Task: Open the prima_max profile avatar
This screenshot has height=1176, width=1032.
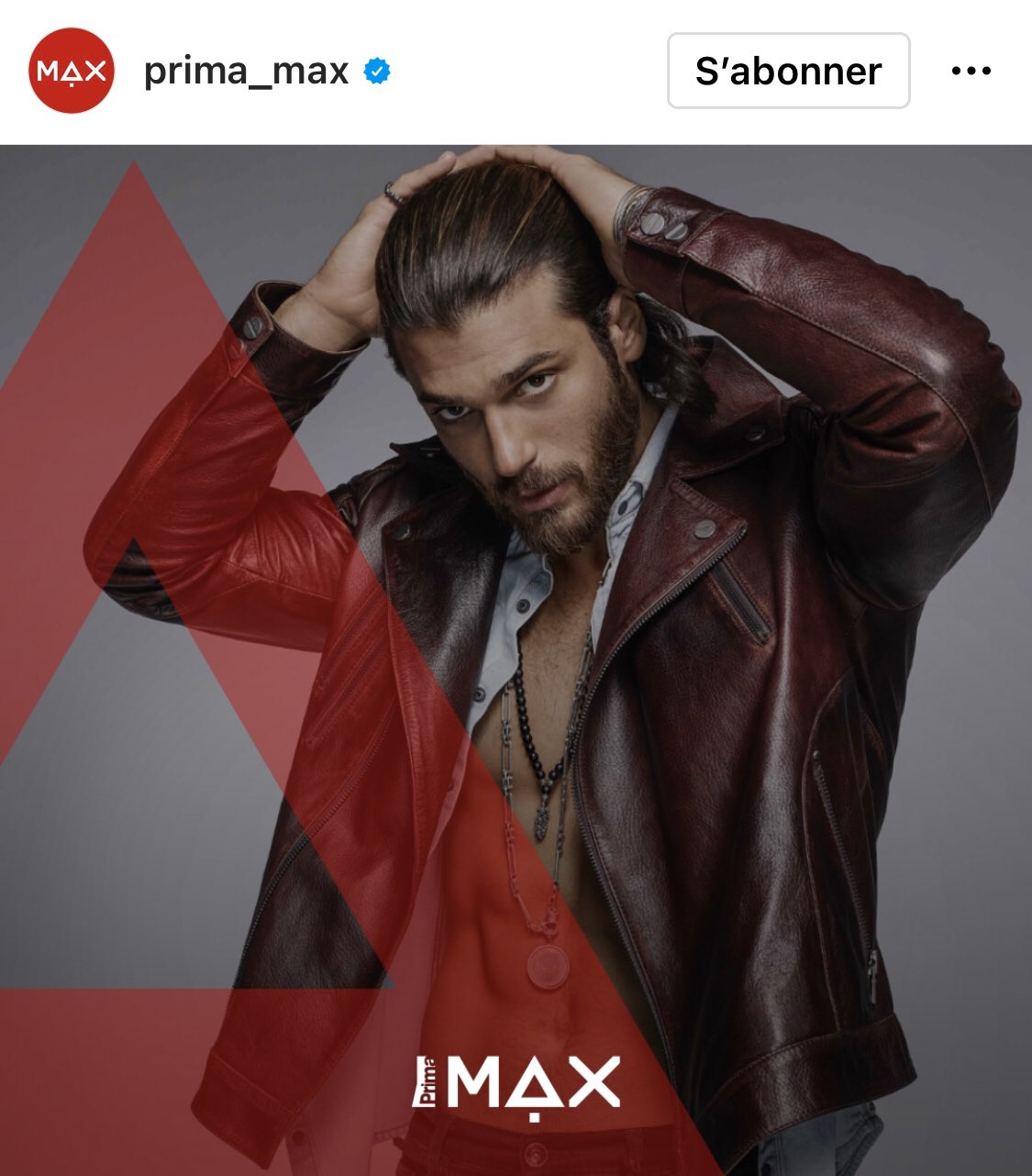Action: [71, 71]
